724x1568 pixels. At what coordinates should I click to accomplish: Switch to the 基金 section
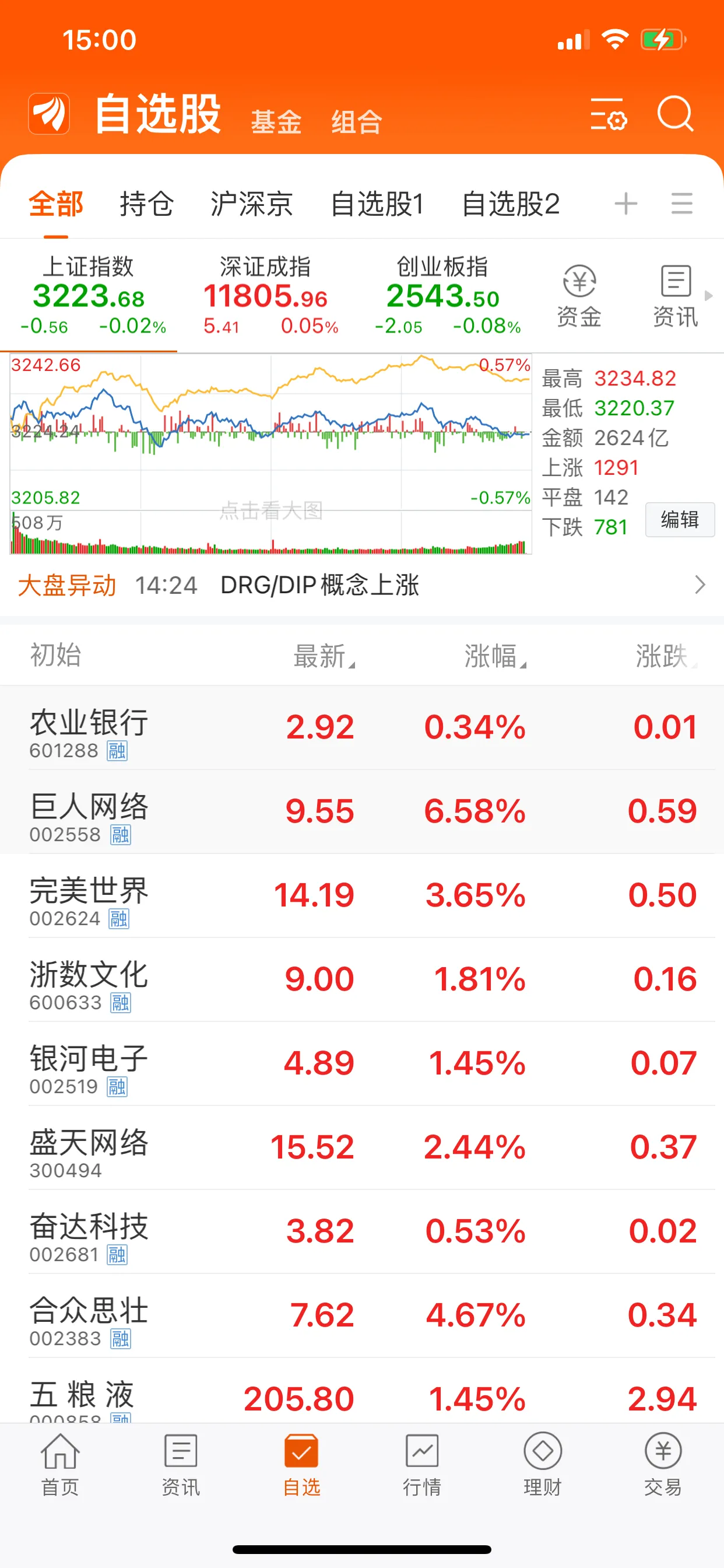tap(276, 121)
